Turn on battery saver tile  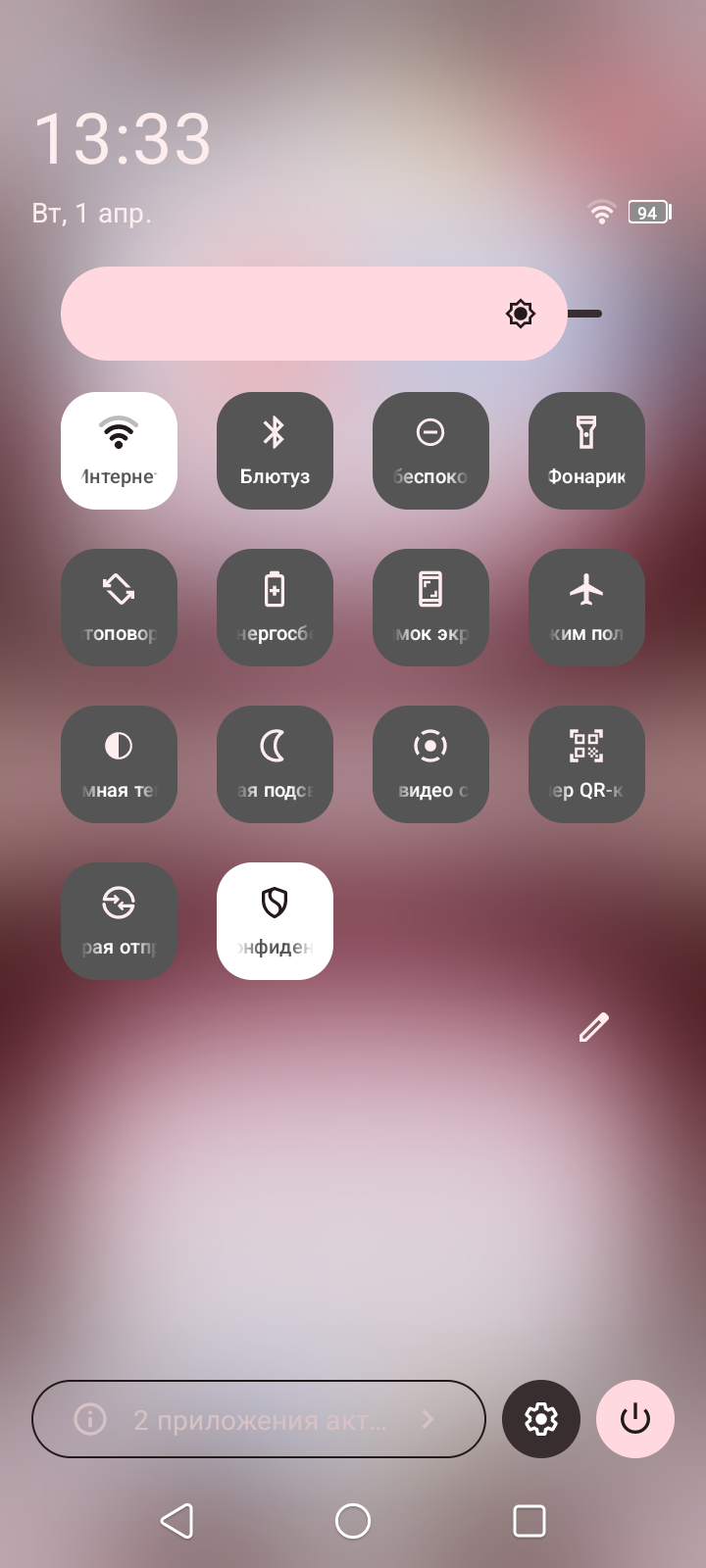(x=275, y=608)
